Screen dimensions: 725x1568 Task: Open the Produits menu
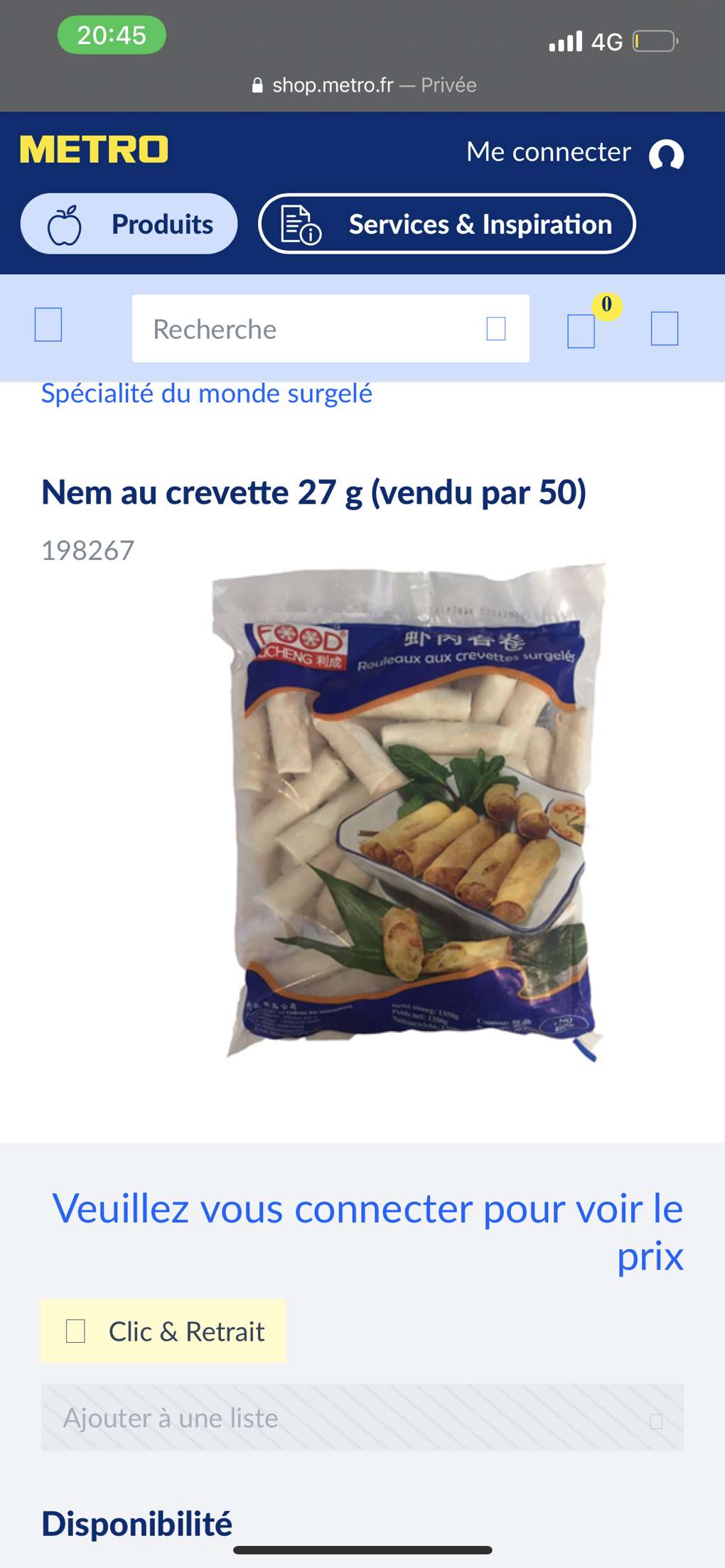tap(129, 225)
